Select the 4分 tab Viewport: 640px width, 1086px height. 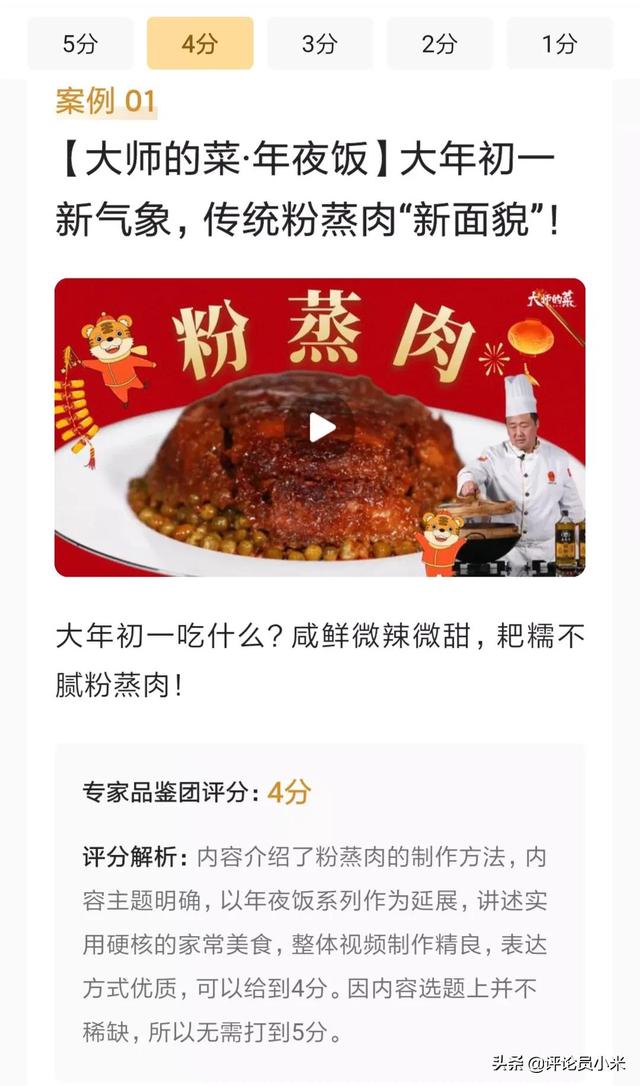click(x=200, y=43)
